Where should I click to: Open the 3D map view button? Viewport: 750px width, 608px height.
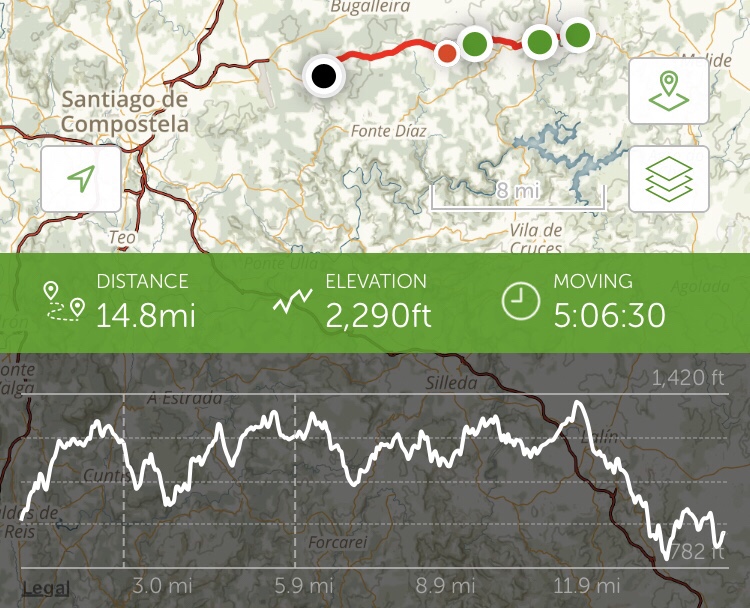pos(668,90)
